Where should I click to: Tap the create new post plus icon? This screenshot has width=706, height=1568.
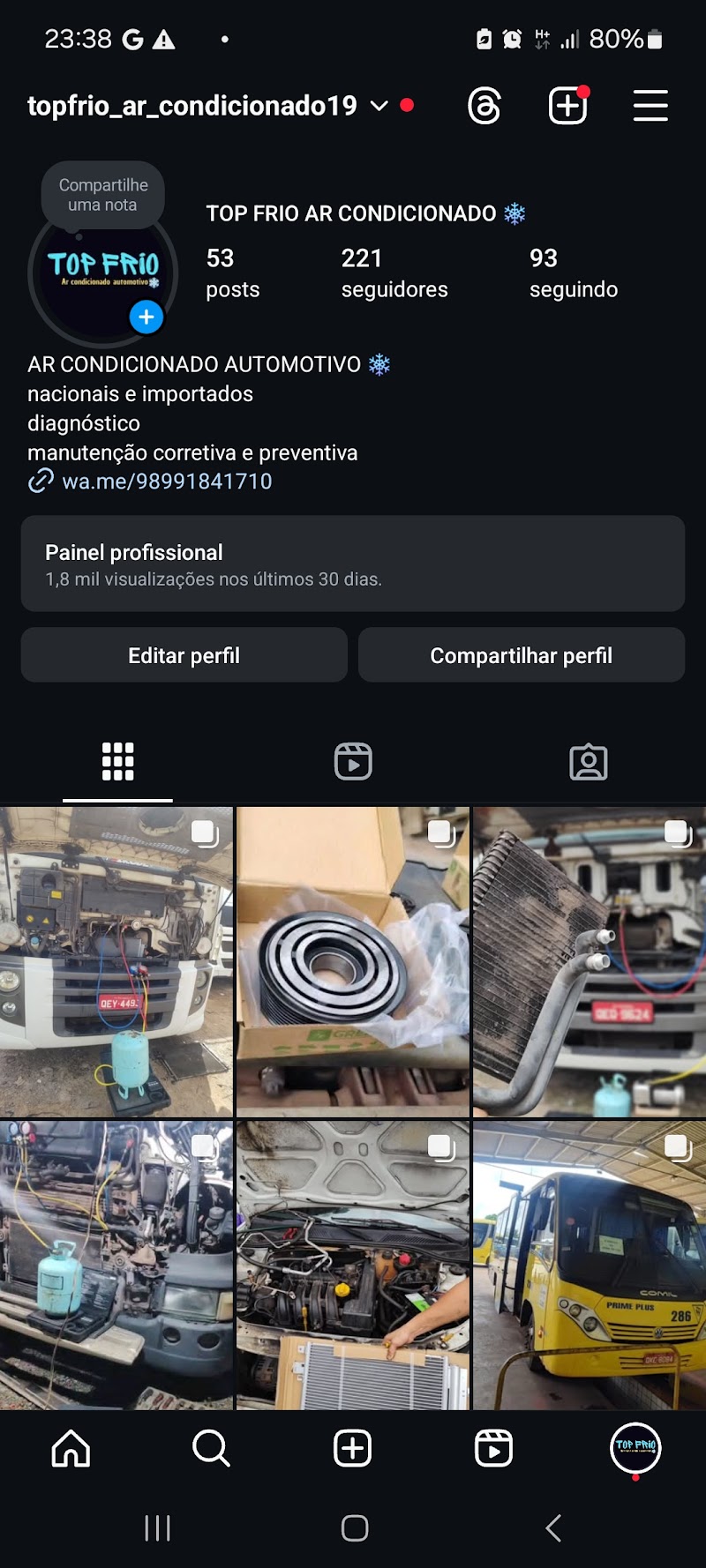(567, 106)
